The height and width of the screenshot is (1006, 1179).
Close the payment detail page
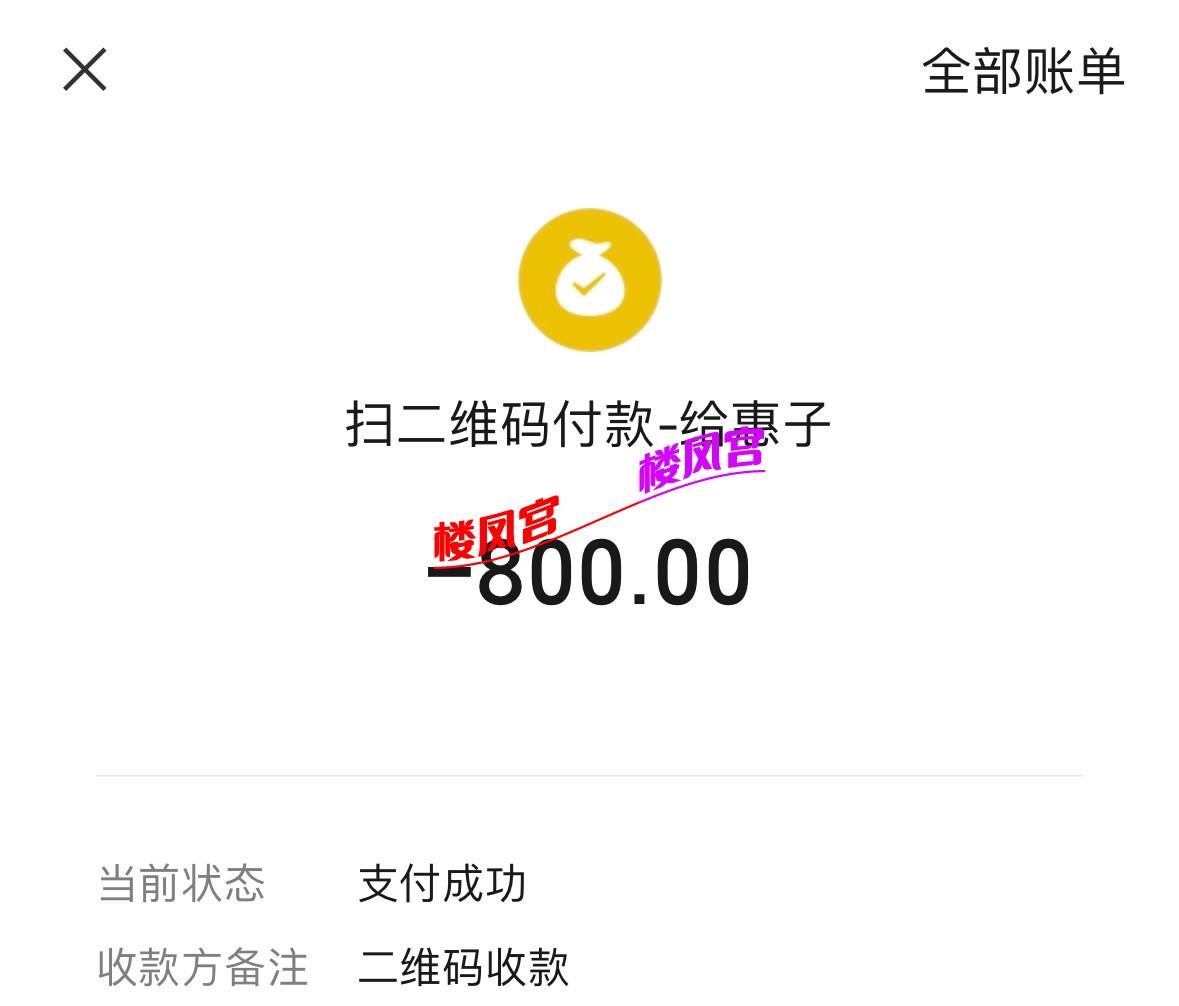click(x=85, y=70)
